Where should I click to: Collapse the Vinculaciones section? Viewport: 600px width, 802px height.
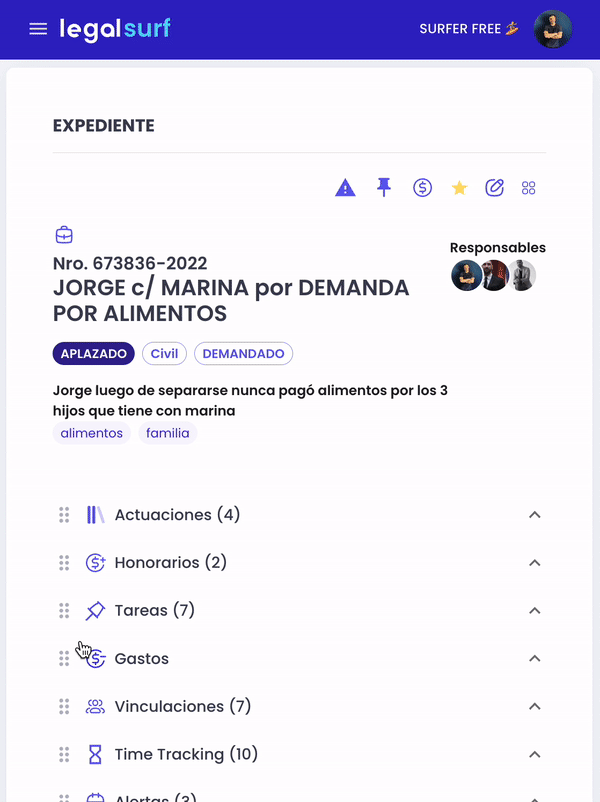[x=534, y=707]
